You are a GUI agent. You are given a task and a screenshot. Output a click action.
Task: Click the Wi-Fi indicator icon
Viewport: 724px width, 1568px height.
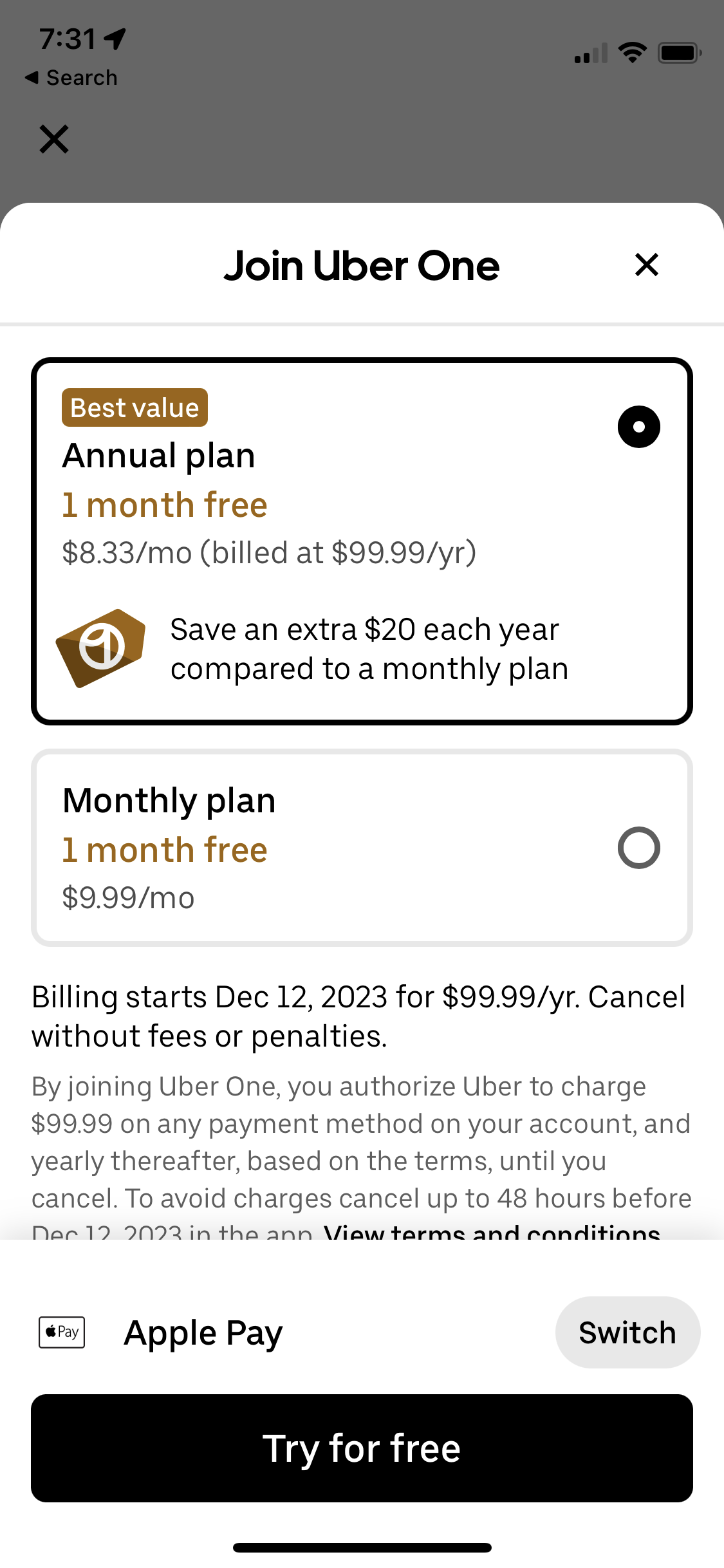(x=631, y=53)
